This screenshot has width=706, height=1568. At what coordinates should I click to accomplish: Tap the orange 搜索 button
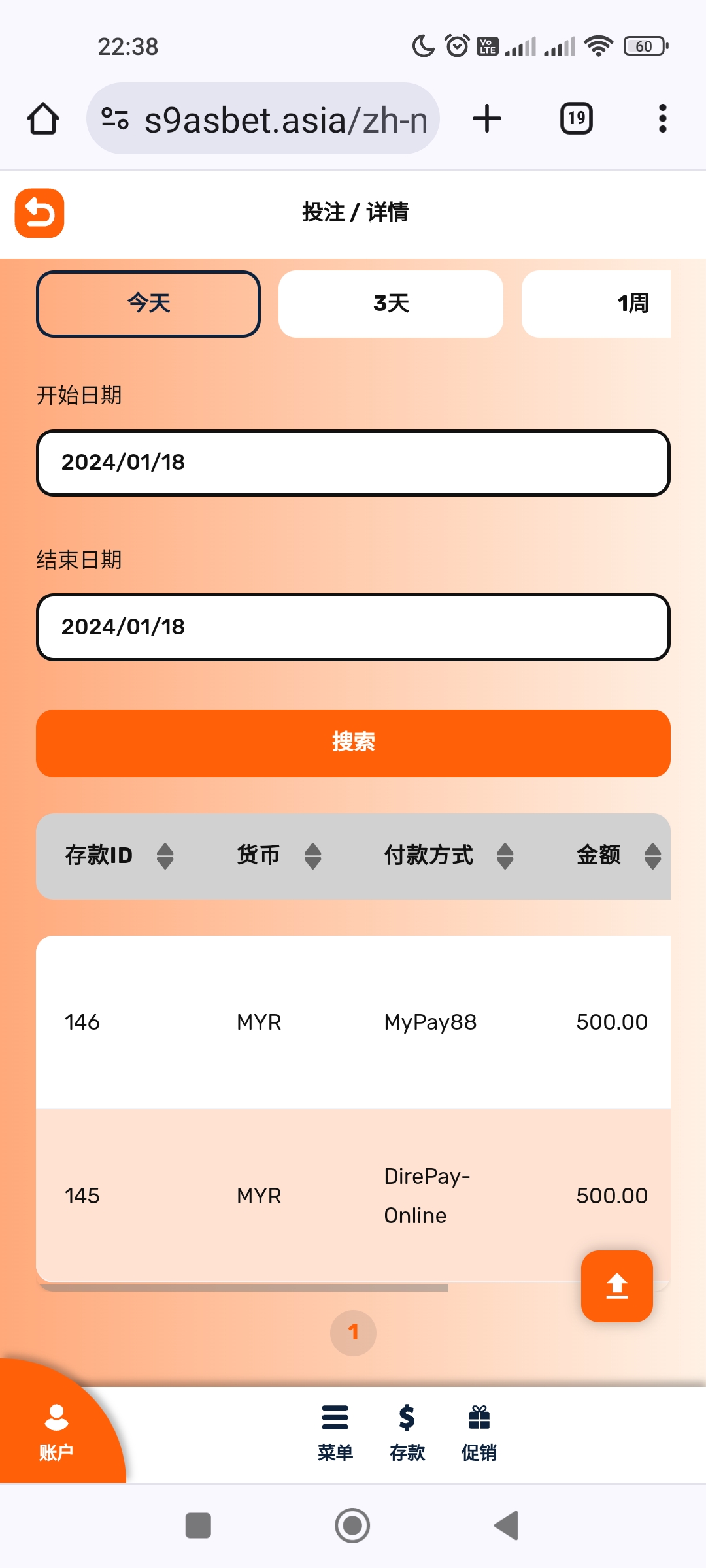353,743
